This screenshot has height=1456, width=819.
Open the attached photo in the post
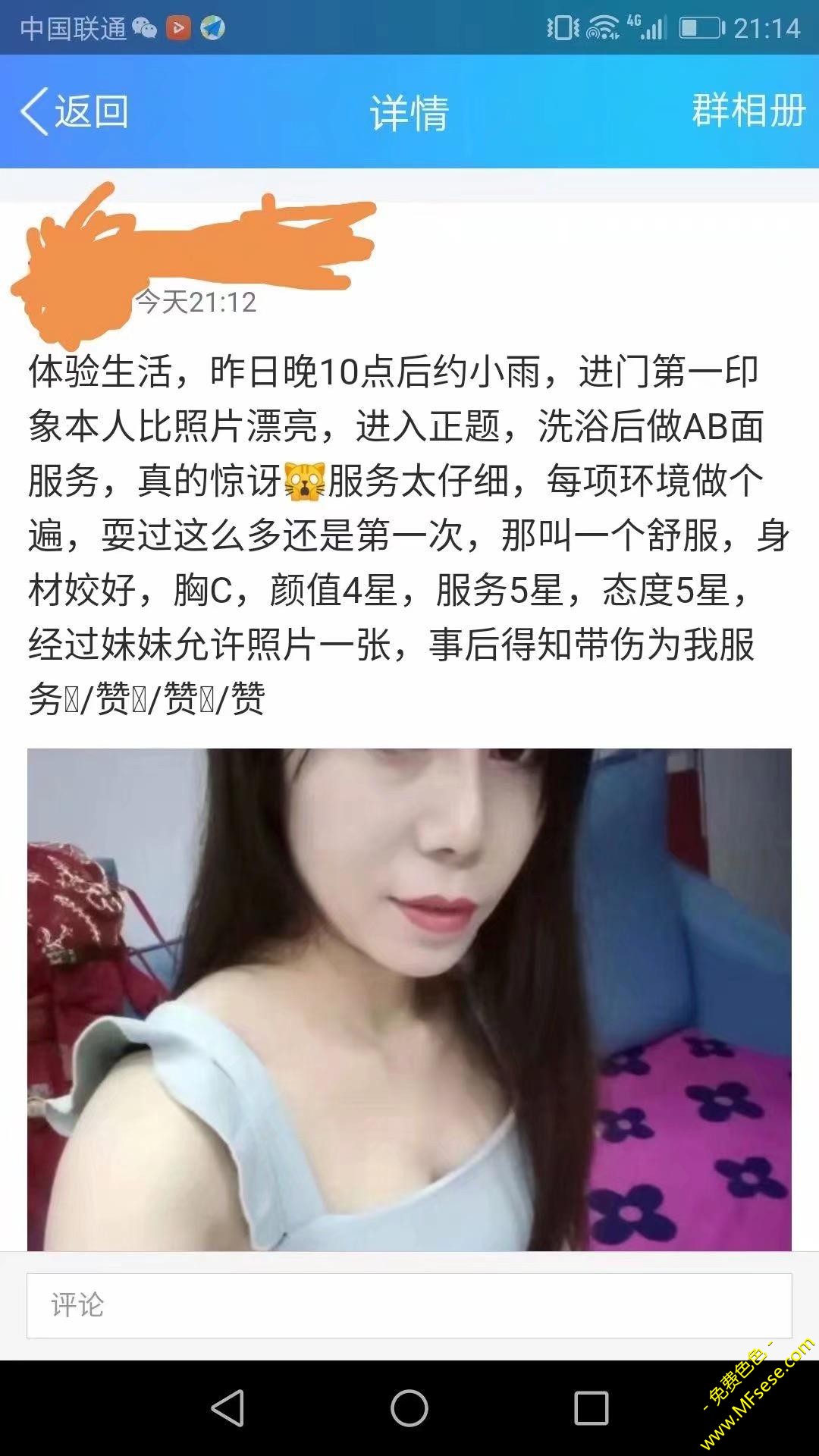click(409, 999)
